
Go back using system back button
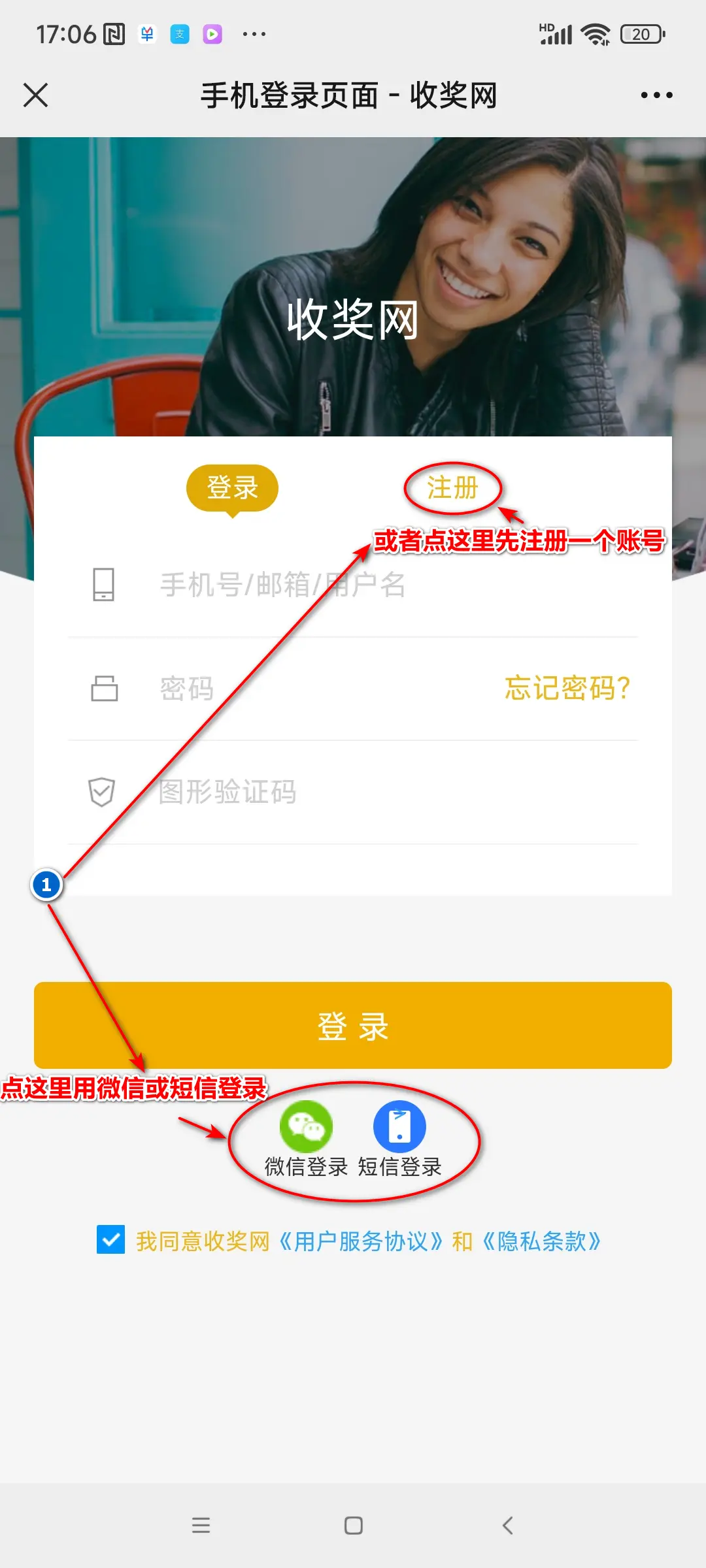pyautogui.click(x=507, y=1526)
